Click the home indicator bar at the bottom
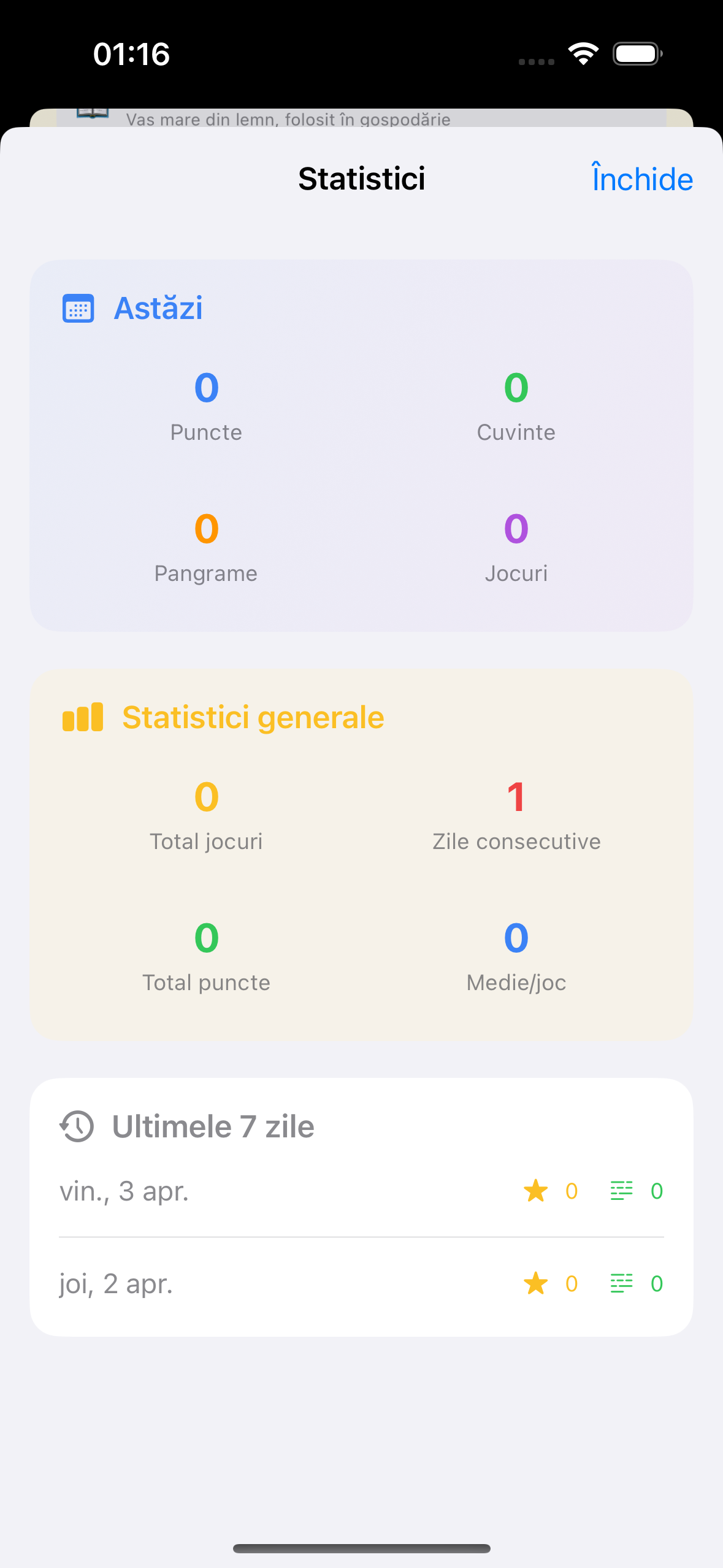This screenshot has height=1568, width=723. coord(361,1547)
